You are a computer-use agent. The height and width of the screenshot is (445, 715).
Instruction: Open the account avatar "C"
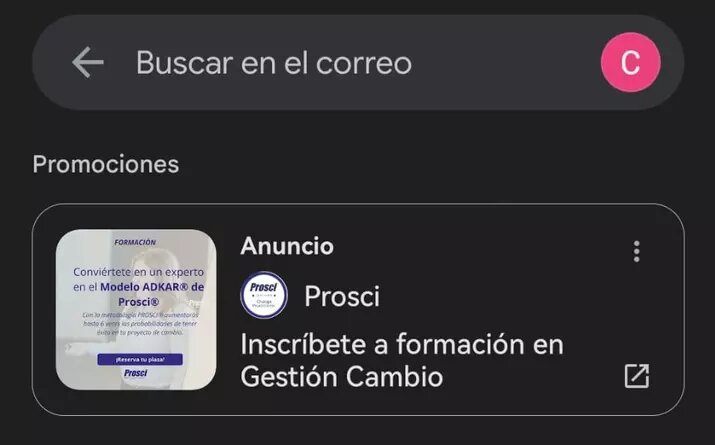[x=630, y=63]
